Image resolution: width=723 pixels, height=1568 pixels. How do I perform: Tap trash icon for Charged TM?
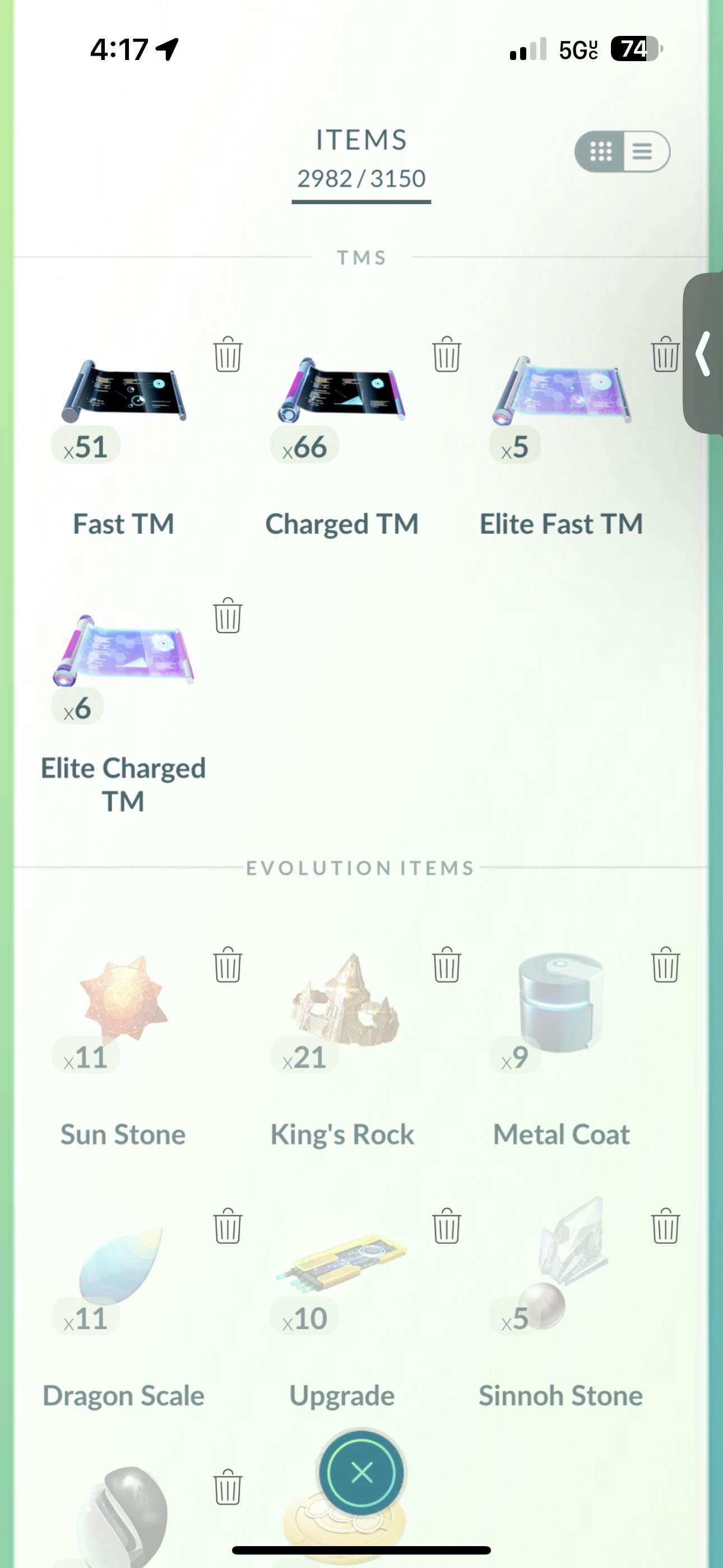[x=446, y=354]
